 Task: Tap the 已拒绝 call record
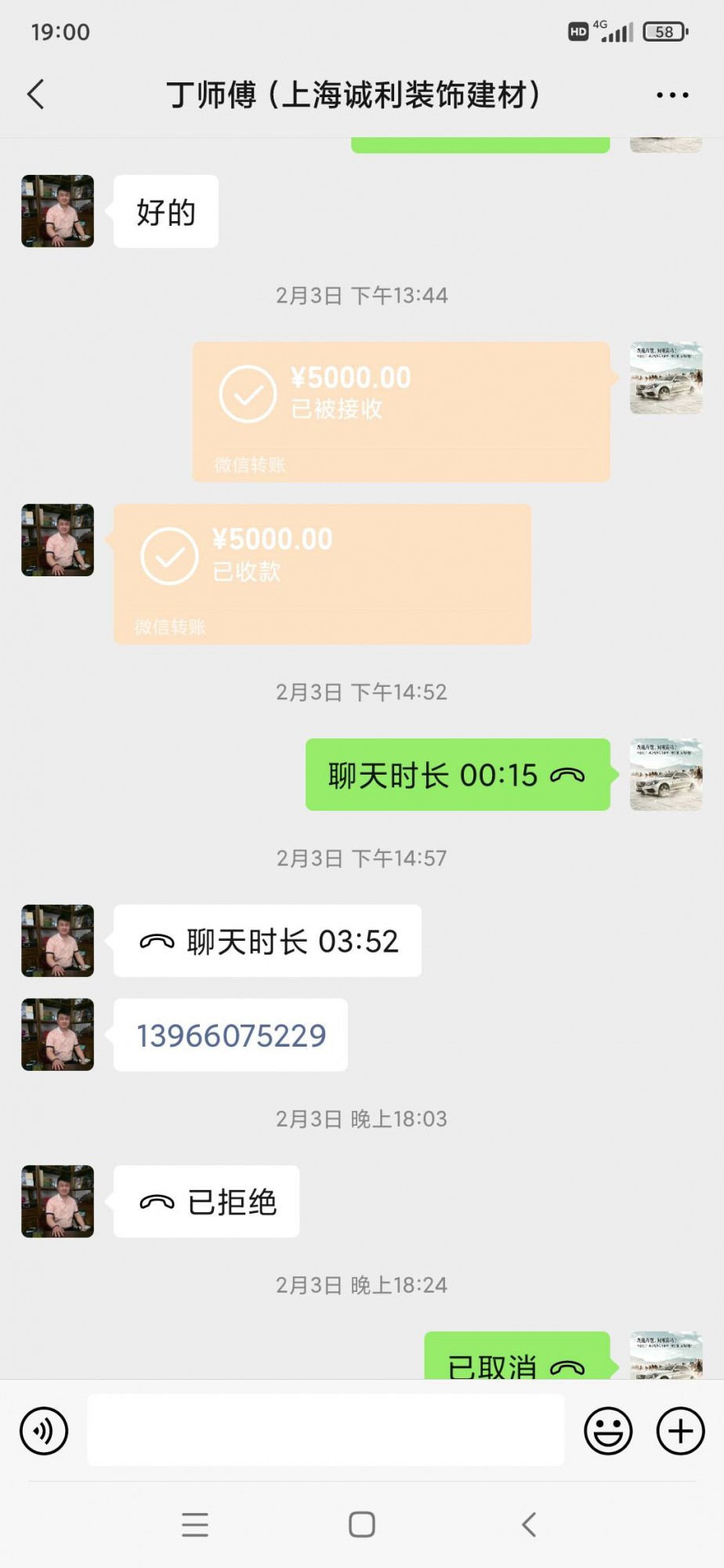coord(207,1202)
